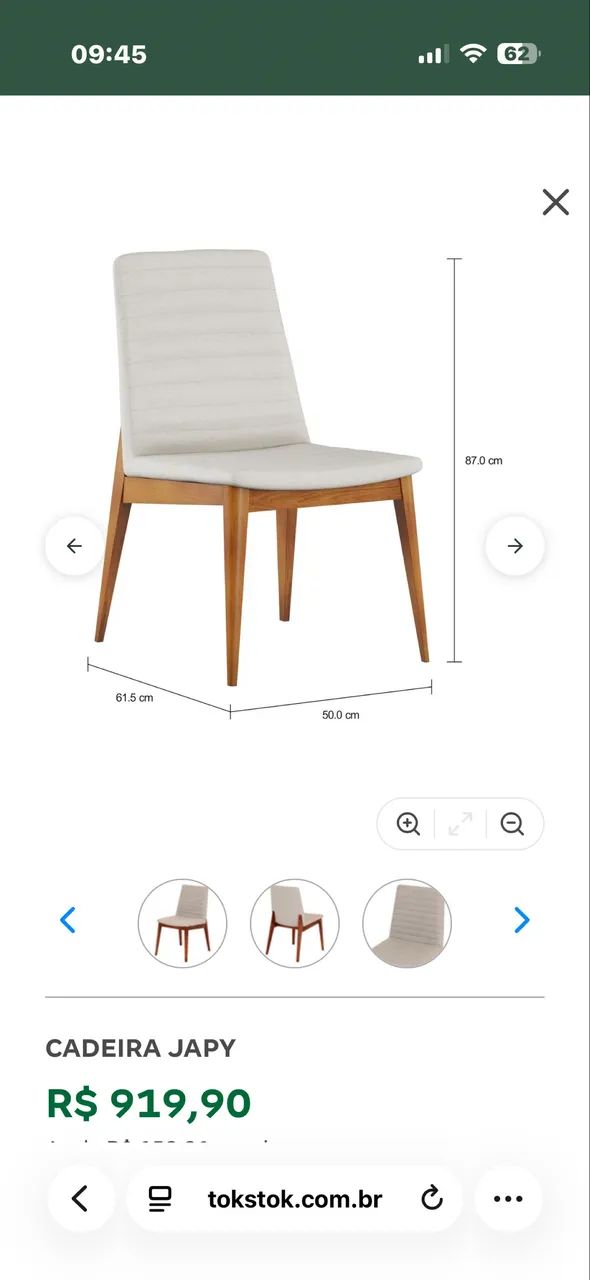The height and width of the screenshot is (1280, 590).
Task: Open the browser's more options menu
Action: pyautogui.click(x=508, y=1198)
